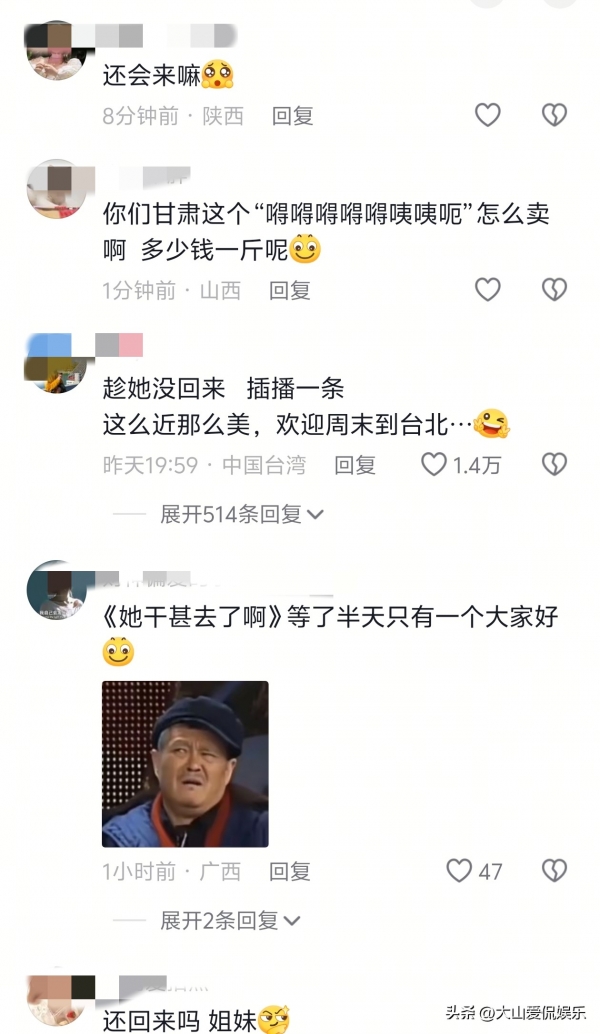Like the 甘肃 "怎么卖啊" comment
Viewport: 600px width, 1034px height.
(x=487, y=290)
